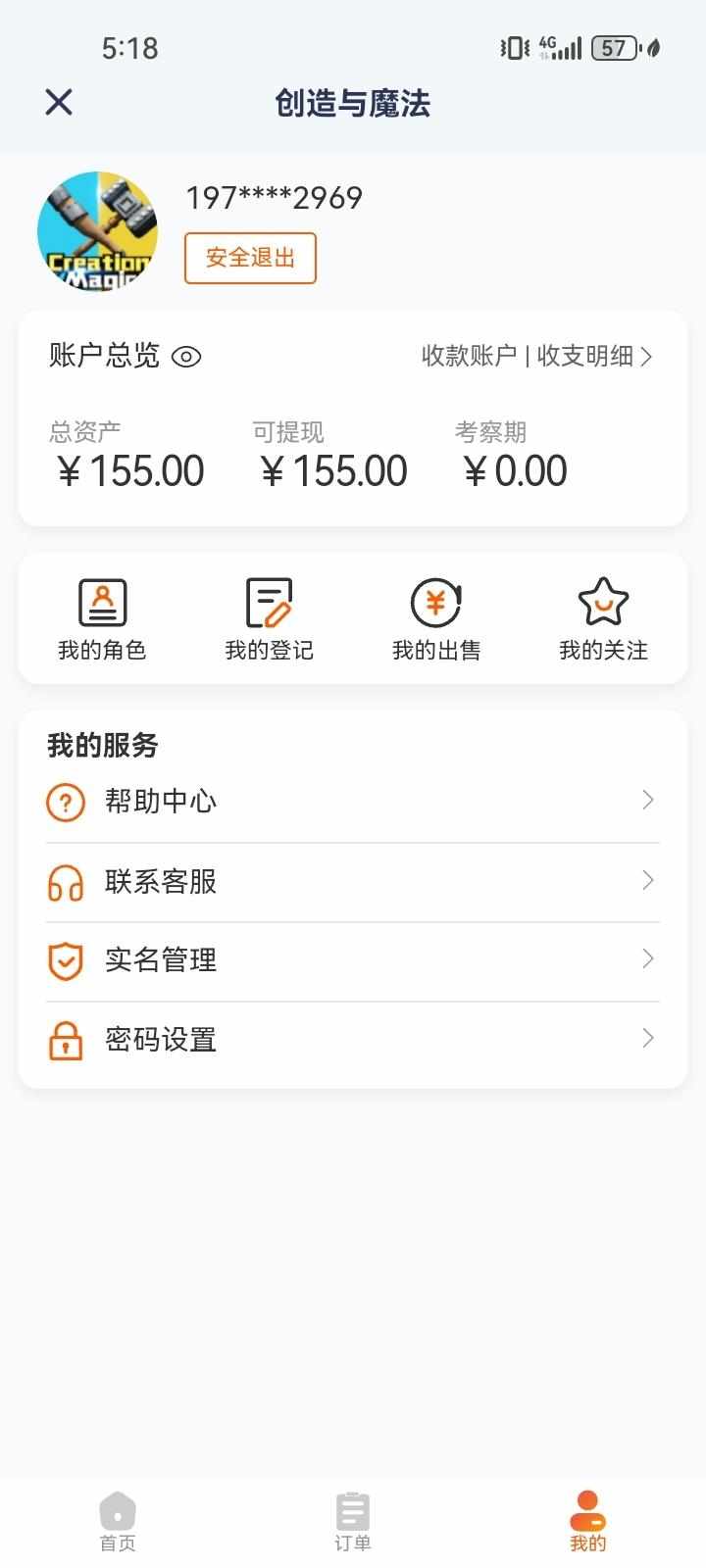706x1568 pixels.
Task: View 我的出售
Action: point(436,619)
